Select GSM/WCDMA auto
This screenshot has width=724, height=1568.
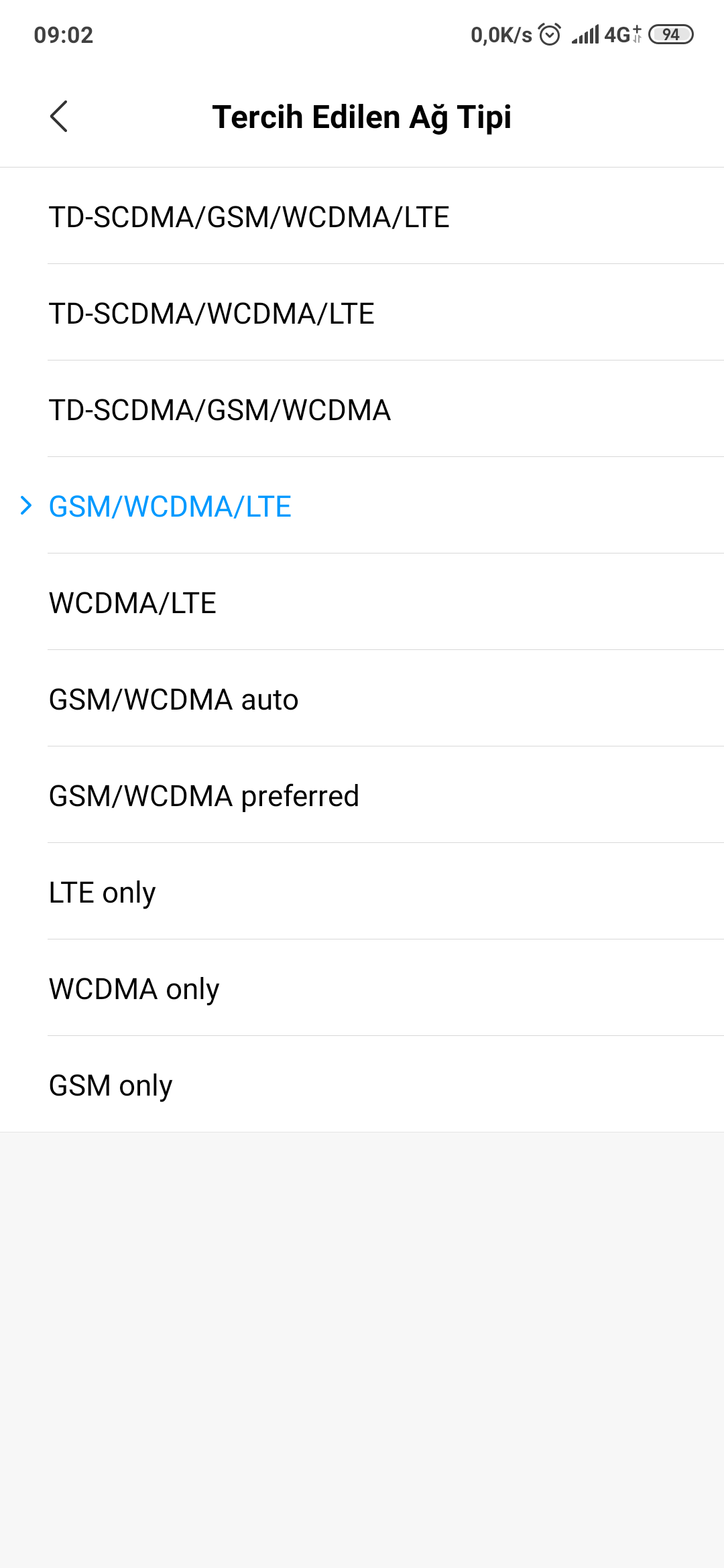point(362,698)
